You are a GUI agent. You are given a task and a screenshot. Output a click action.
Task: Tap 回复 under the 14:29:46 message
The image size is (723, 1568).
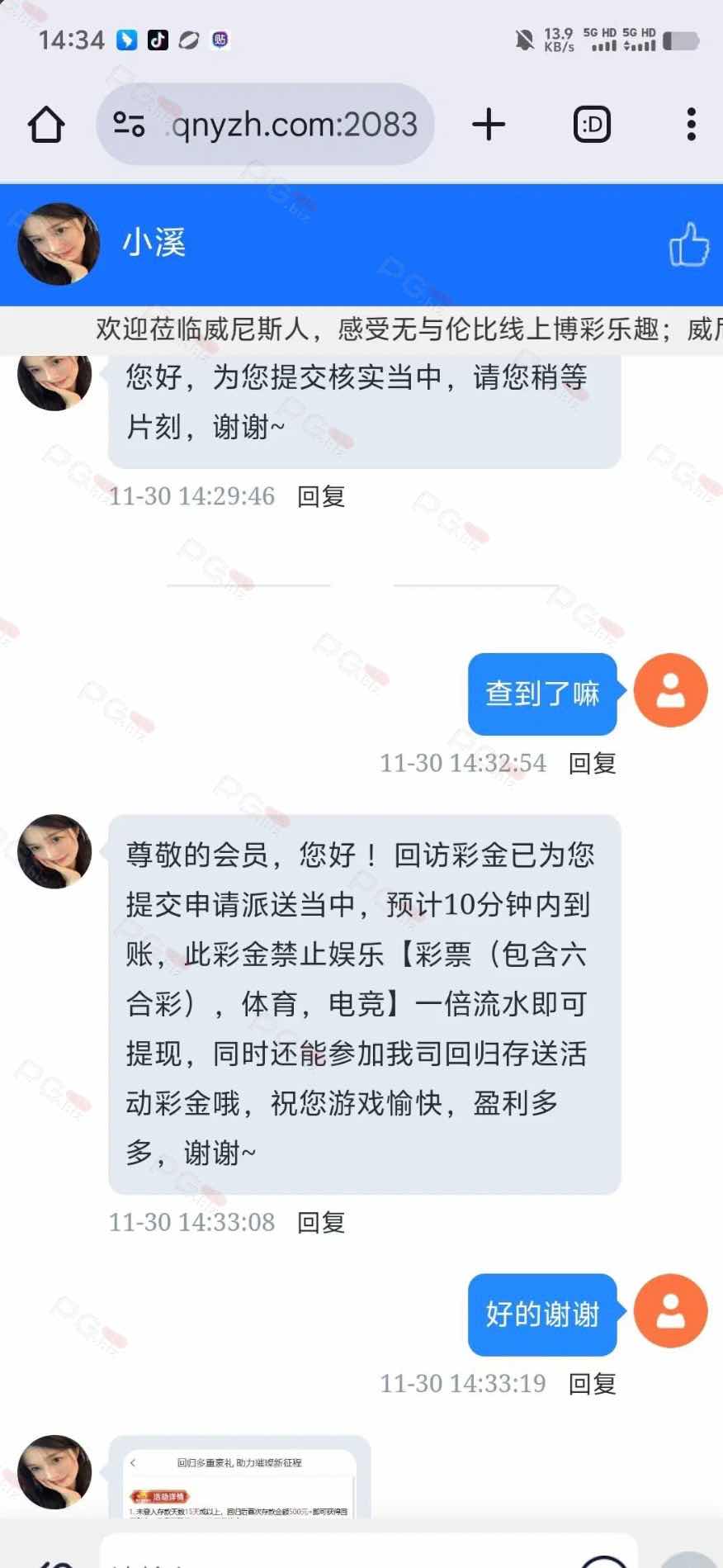pos(321,496)
